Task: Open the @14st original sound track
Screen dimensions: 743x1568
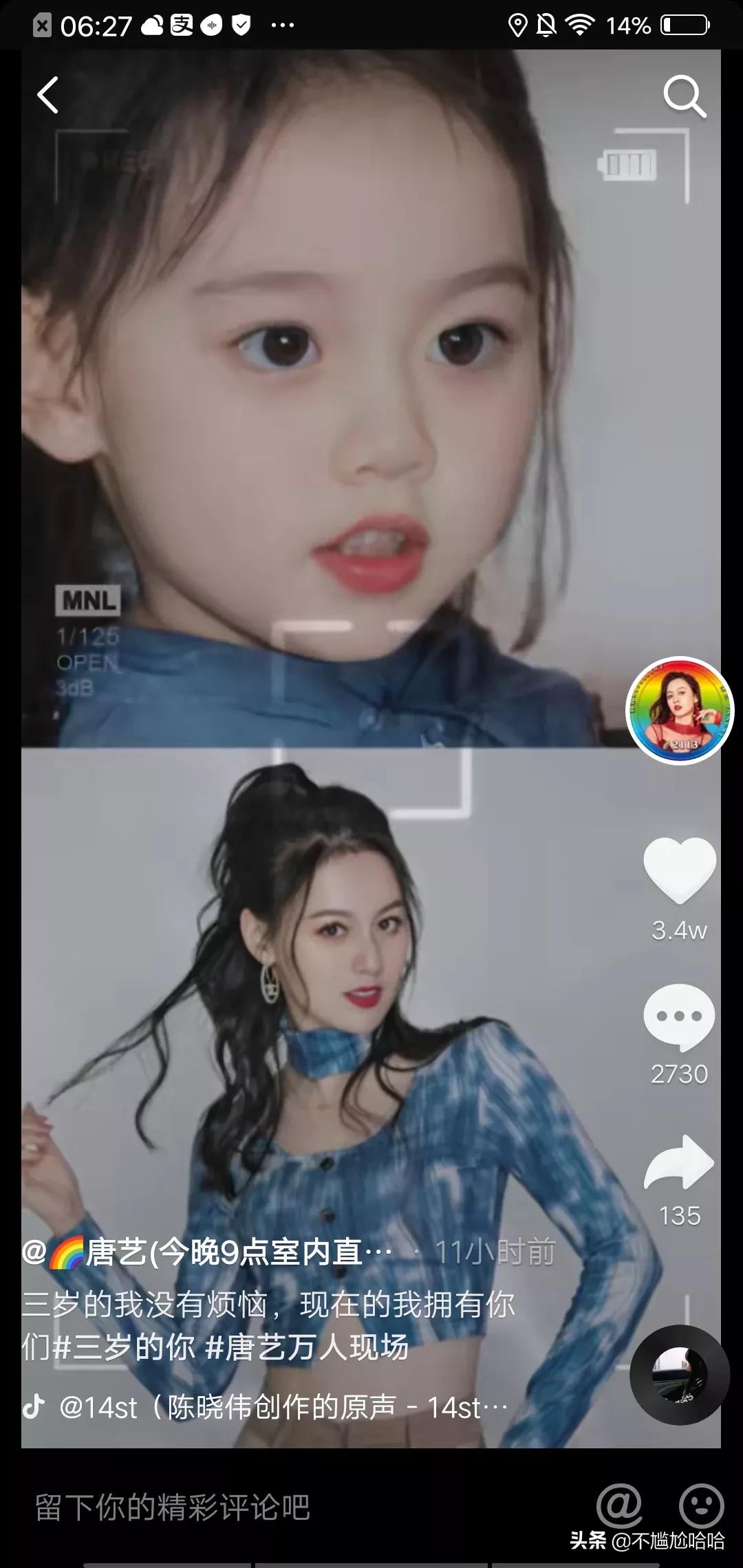Action: click(282, 1407)
